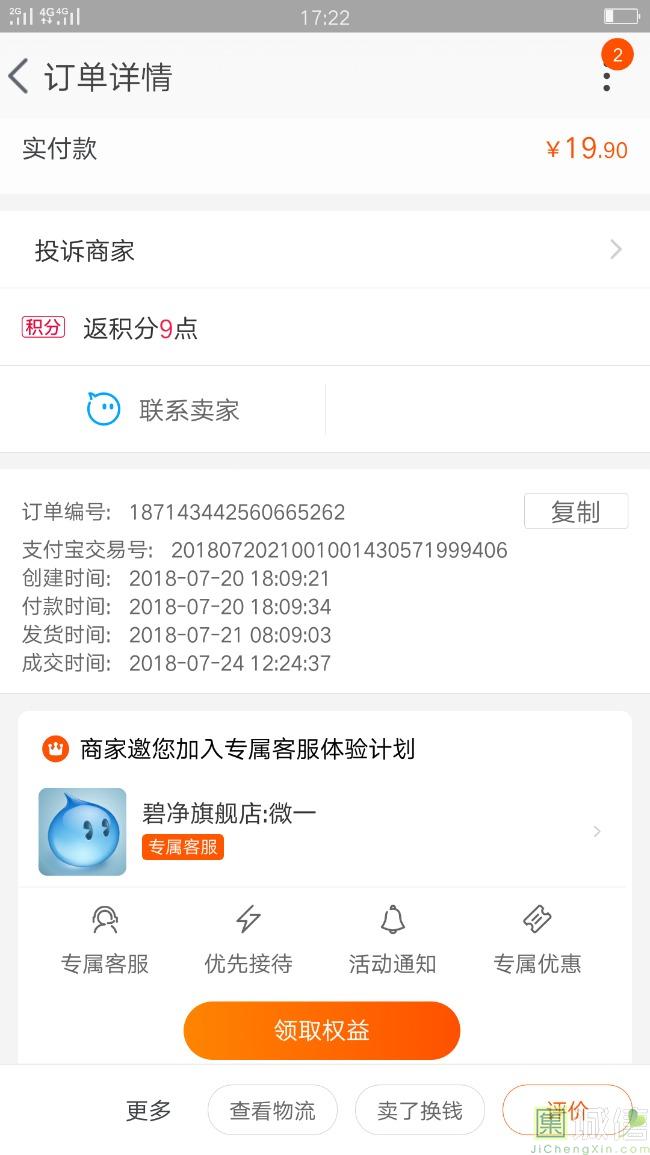
Task: Go back from order details
Action: (x=19, y=77)
